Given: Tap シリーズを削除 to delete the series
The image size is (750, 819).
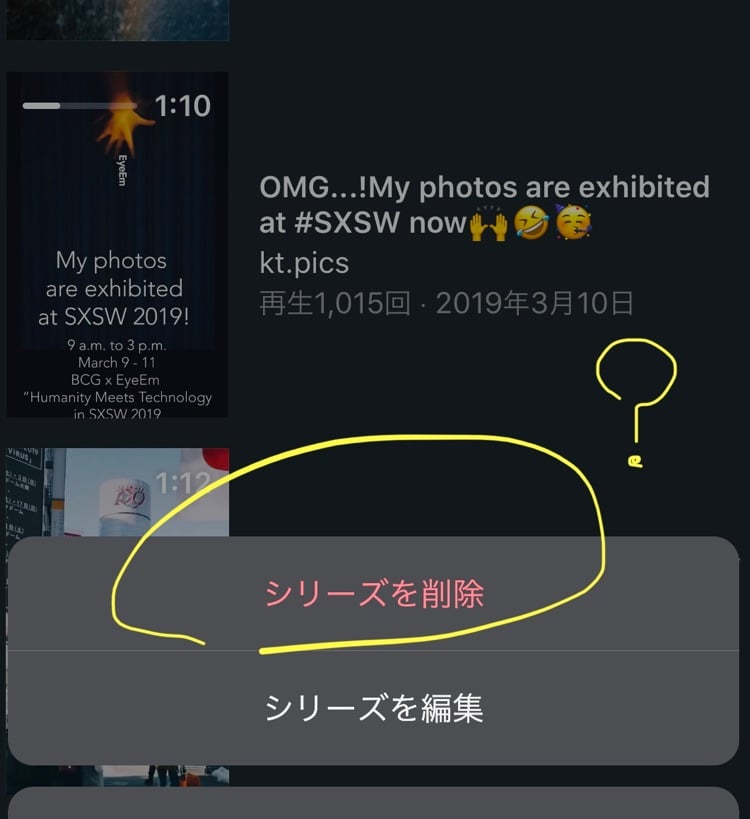Looking at the screenshot, I should (374, 594).
